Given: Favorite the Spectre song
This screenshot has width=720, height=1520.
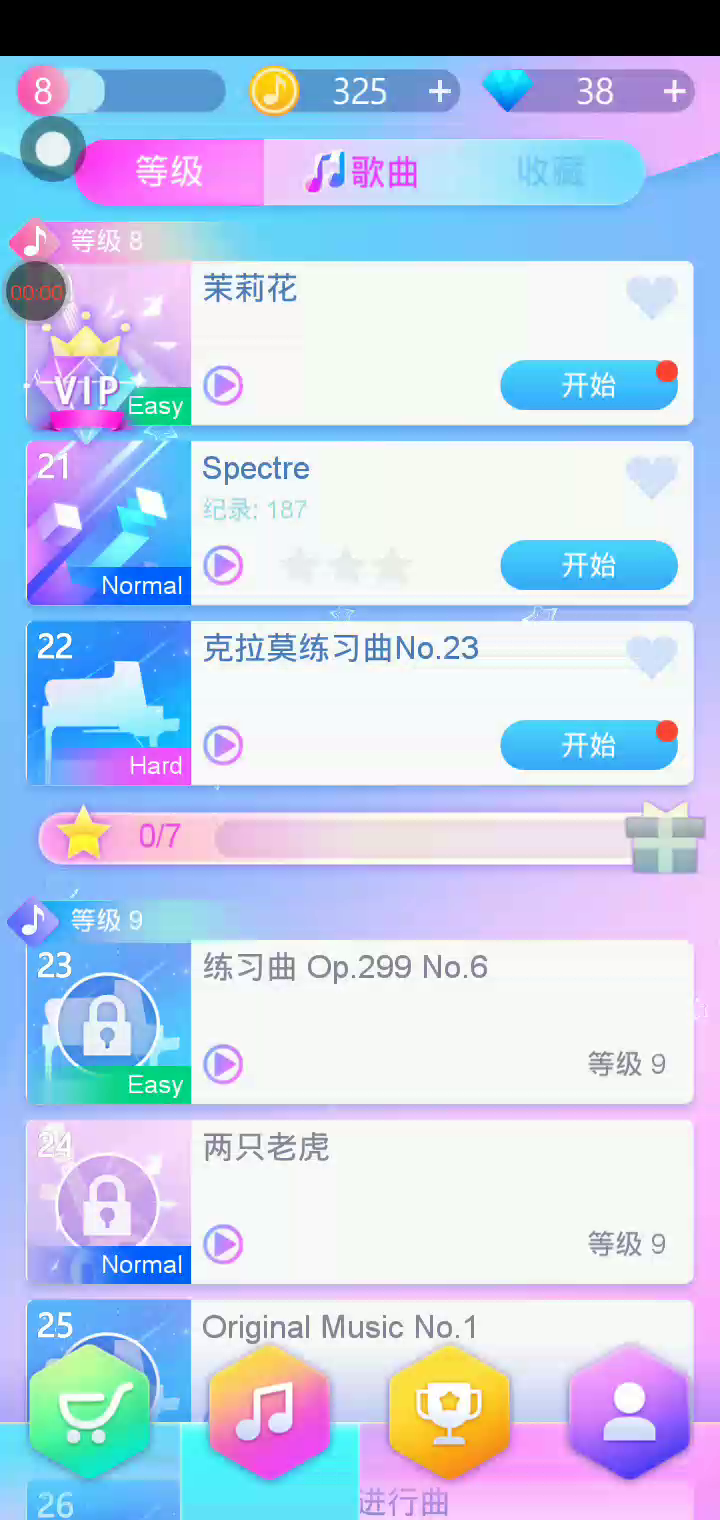Looking at the screenshot, I should (x=651, y=478).
